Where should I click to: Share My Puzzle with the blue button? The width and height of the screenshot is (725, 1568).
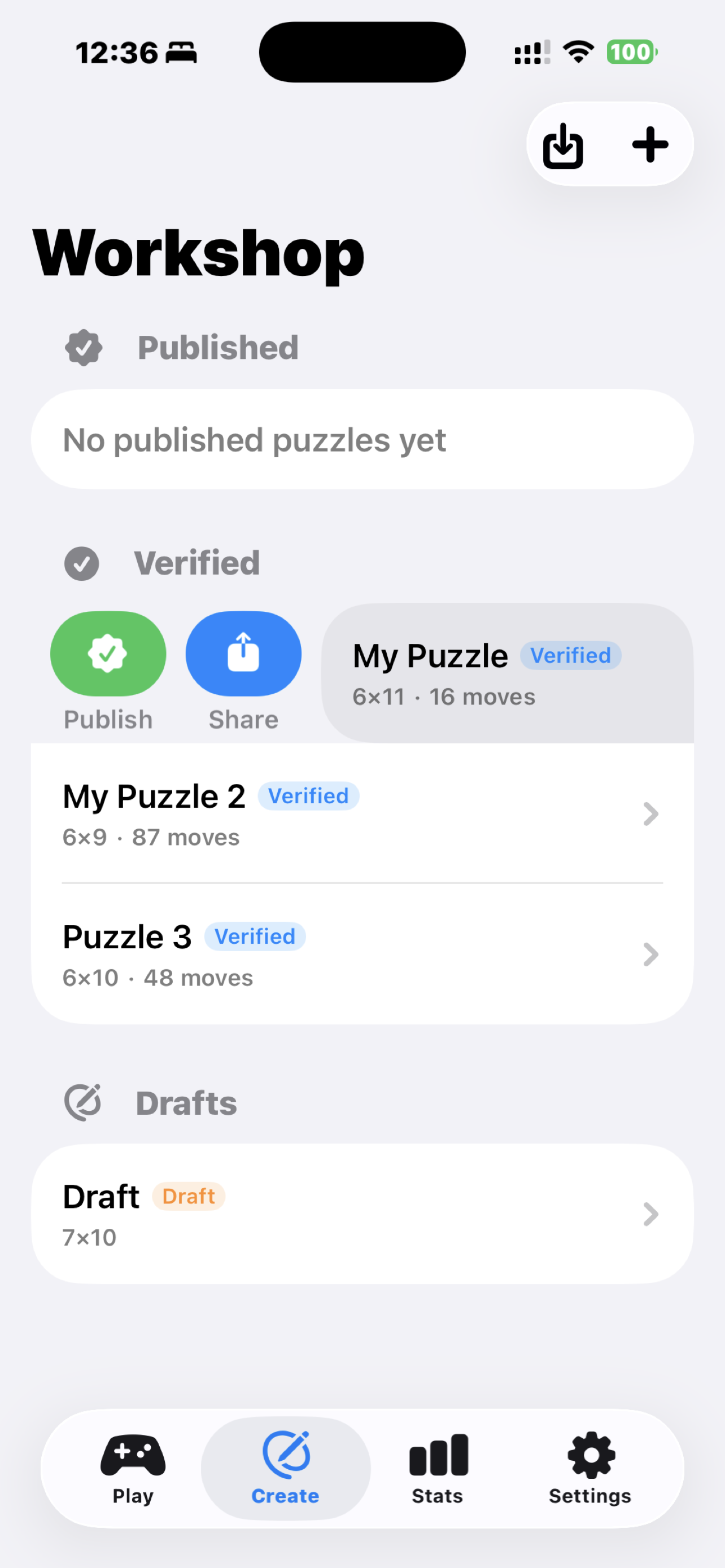tap(243, 654)
